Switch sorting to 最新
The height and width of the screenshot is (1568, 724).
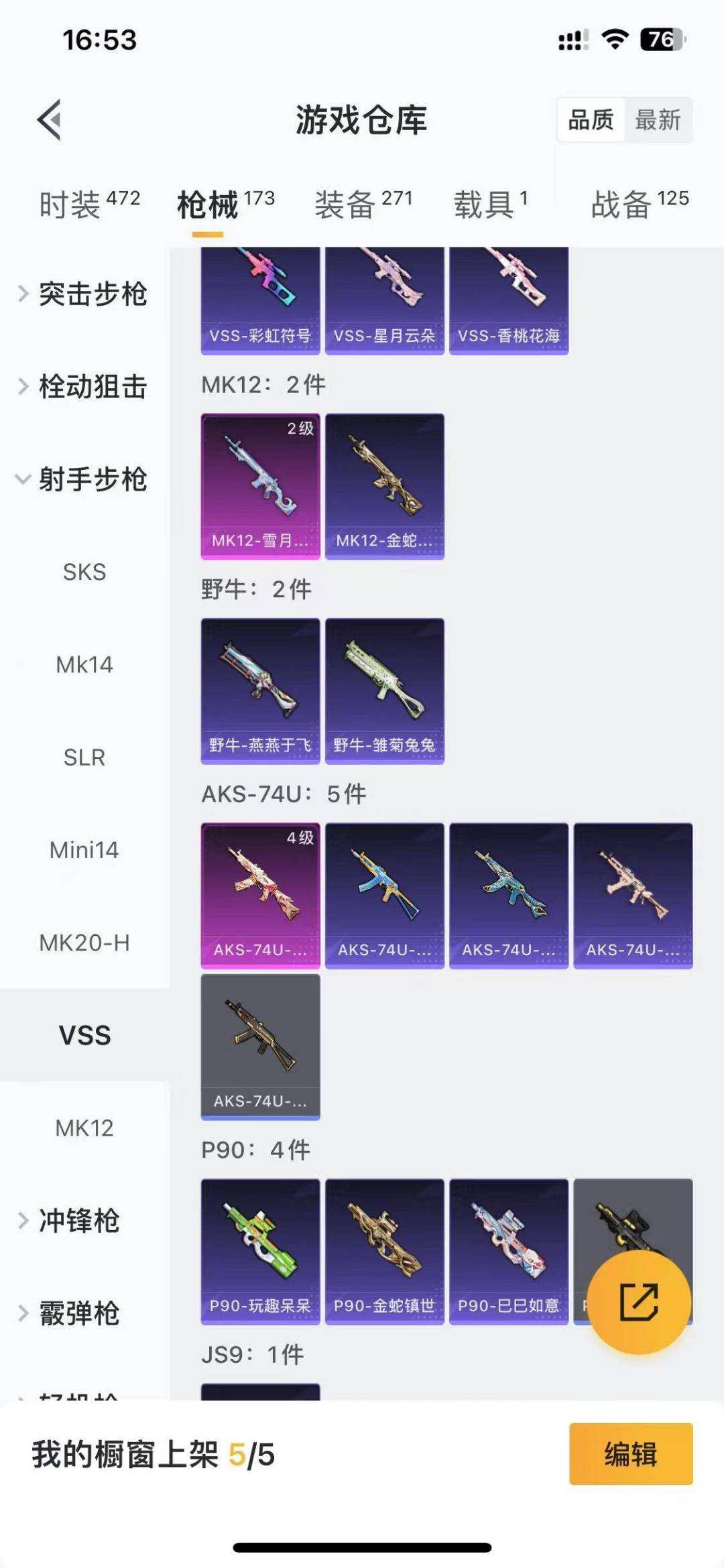[658, 121]
